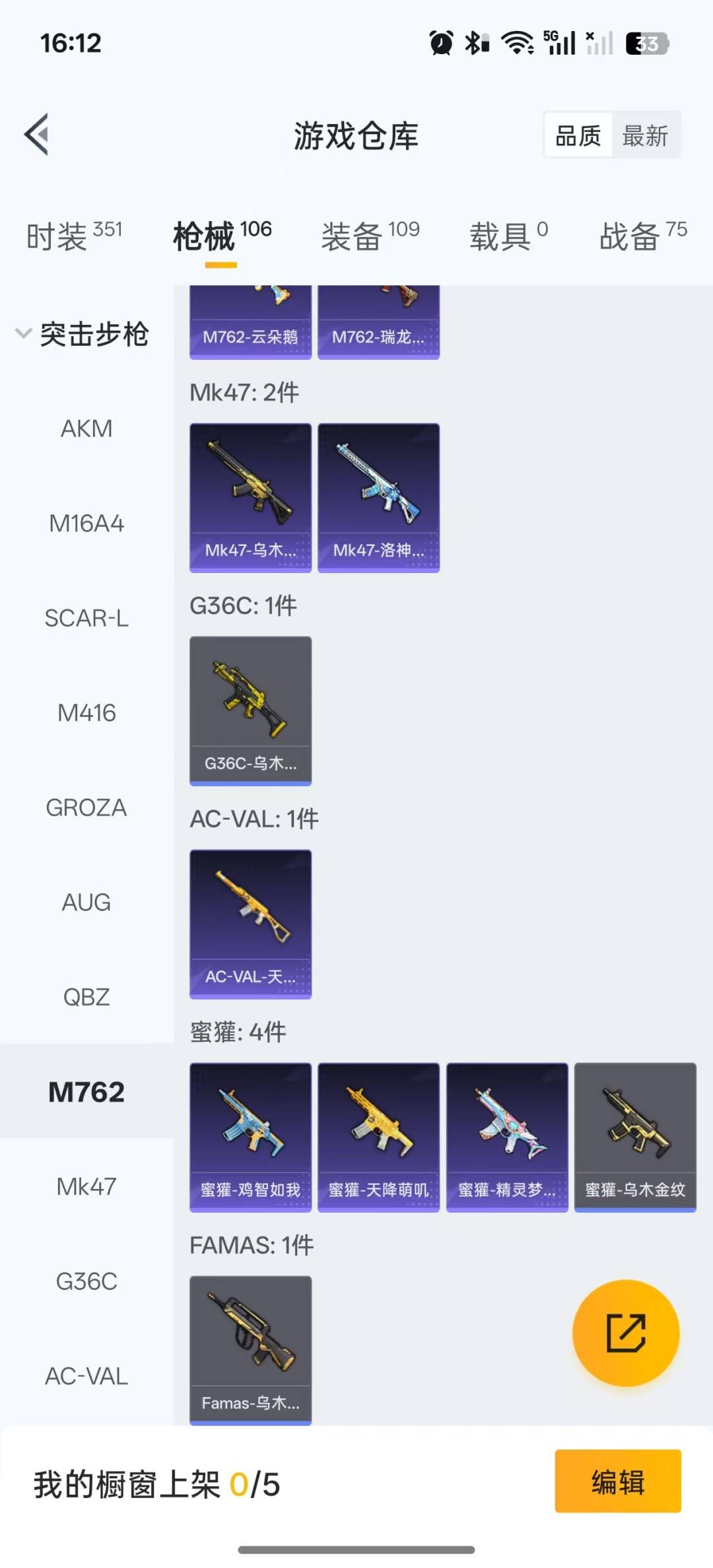Tap the yellow share floating button
This screenshot has height=1568, width=713.
[625, 1333]
